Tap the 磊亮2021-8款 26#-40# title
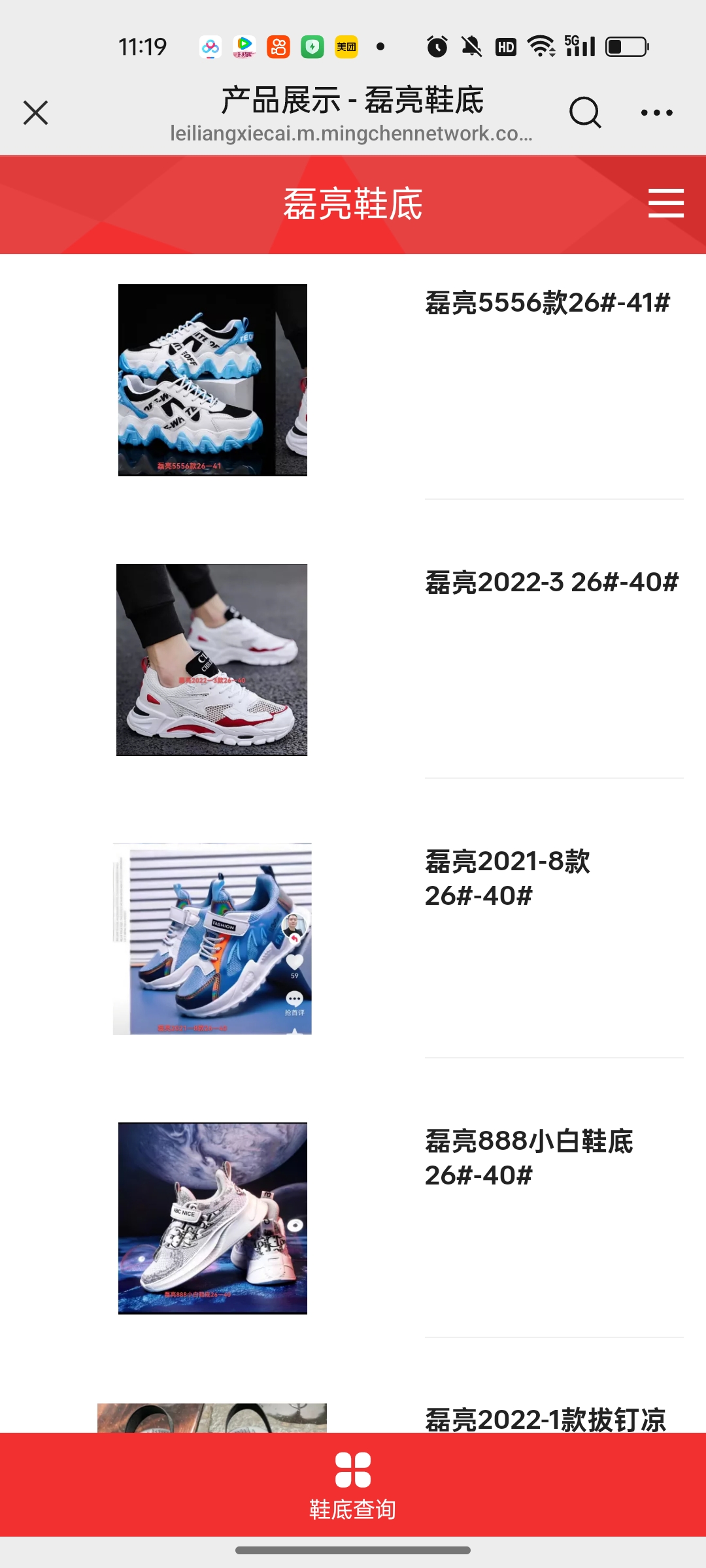This screenshot has height=1568, width=706. pyautogui.click(x=507, y=878)
